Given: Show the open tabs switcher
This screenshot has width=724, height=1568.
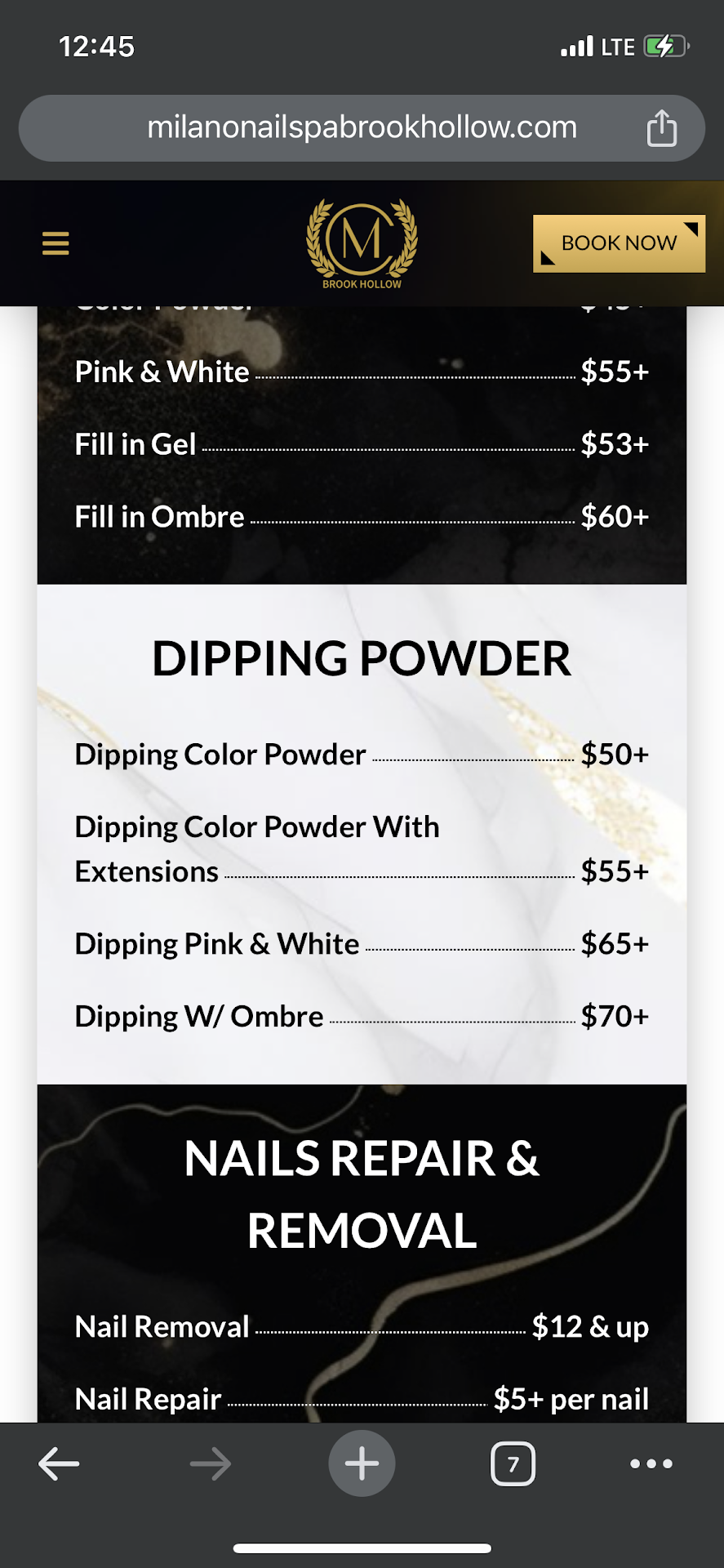Looking at the screenshot, I should [x=513, y=1463].
